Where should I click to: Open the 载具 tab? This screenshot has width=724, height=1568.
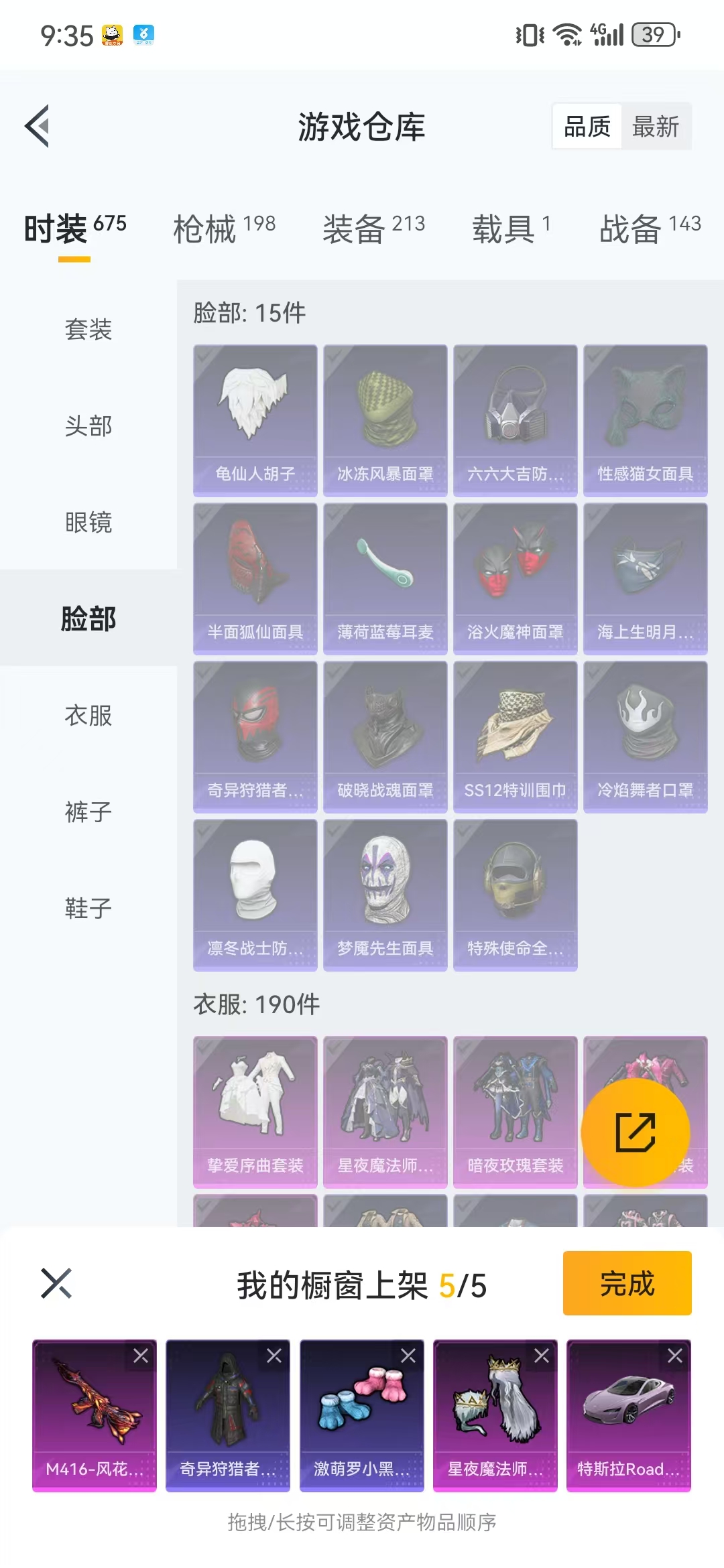click(511, 228)
